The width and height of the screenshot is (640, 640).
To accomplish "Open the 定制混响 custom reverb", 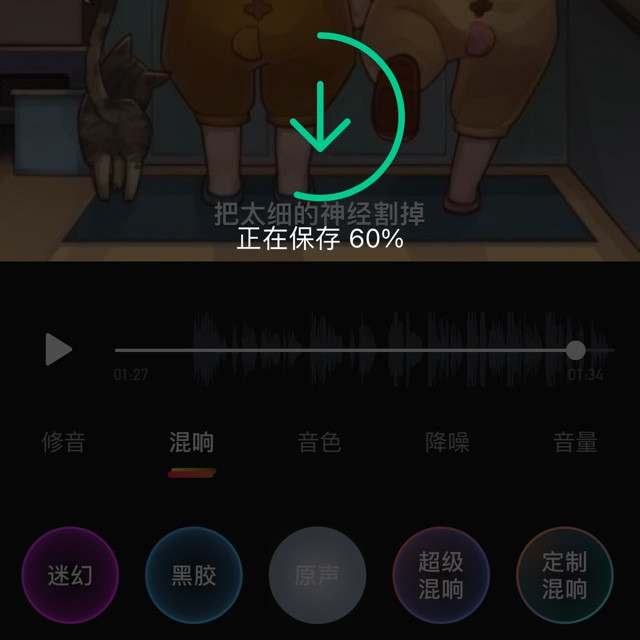I will (x=565, y=575).
